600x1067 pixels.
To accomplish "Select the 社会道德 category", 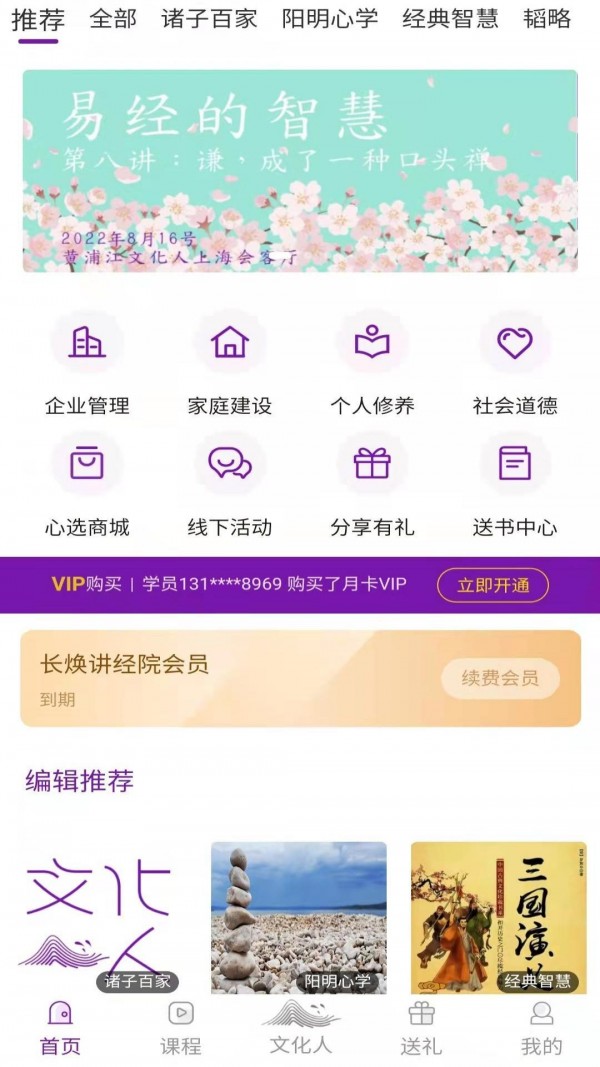I will (x=515, y=363).
